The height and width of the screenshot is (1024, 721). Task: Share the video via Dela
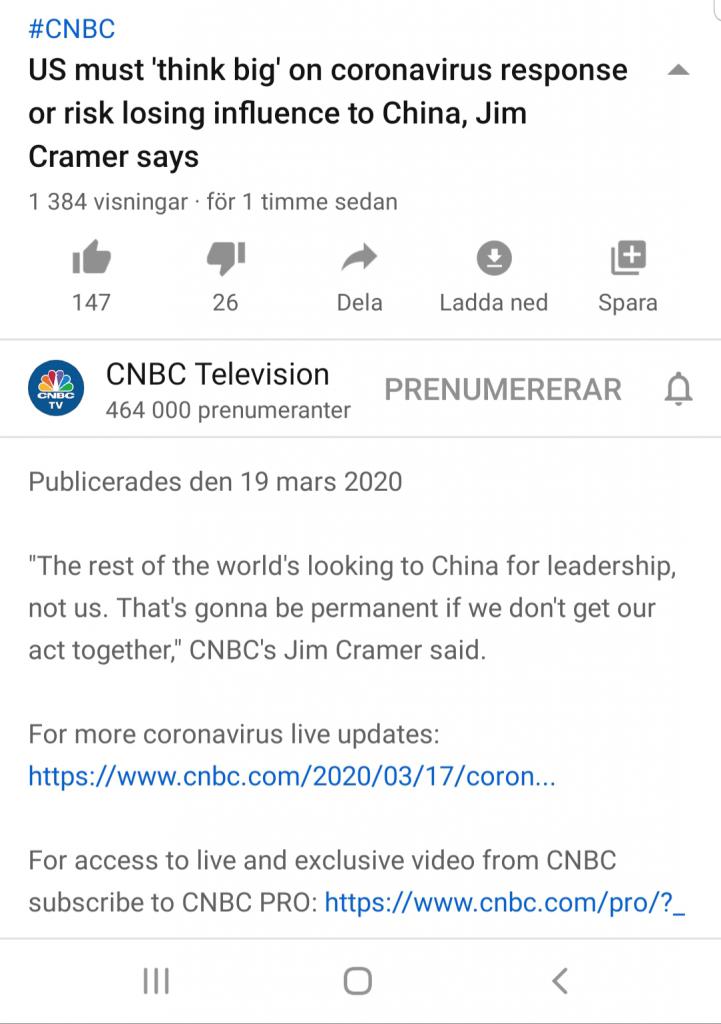point(359,261)
